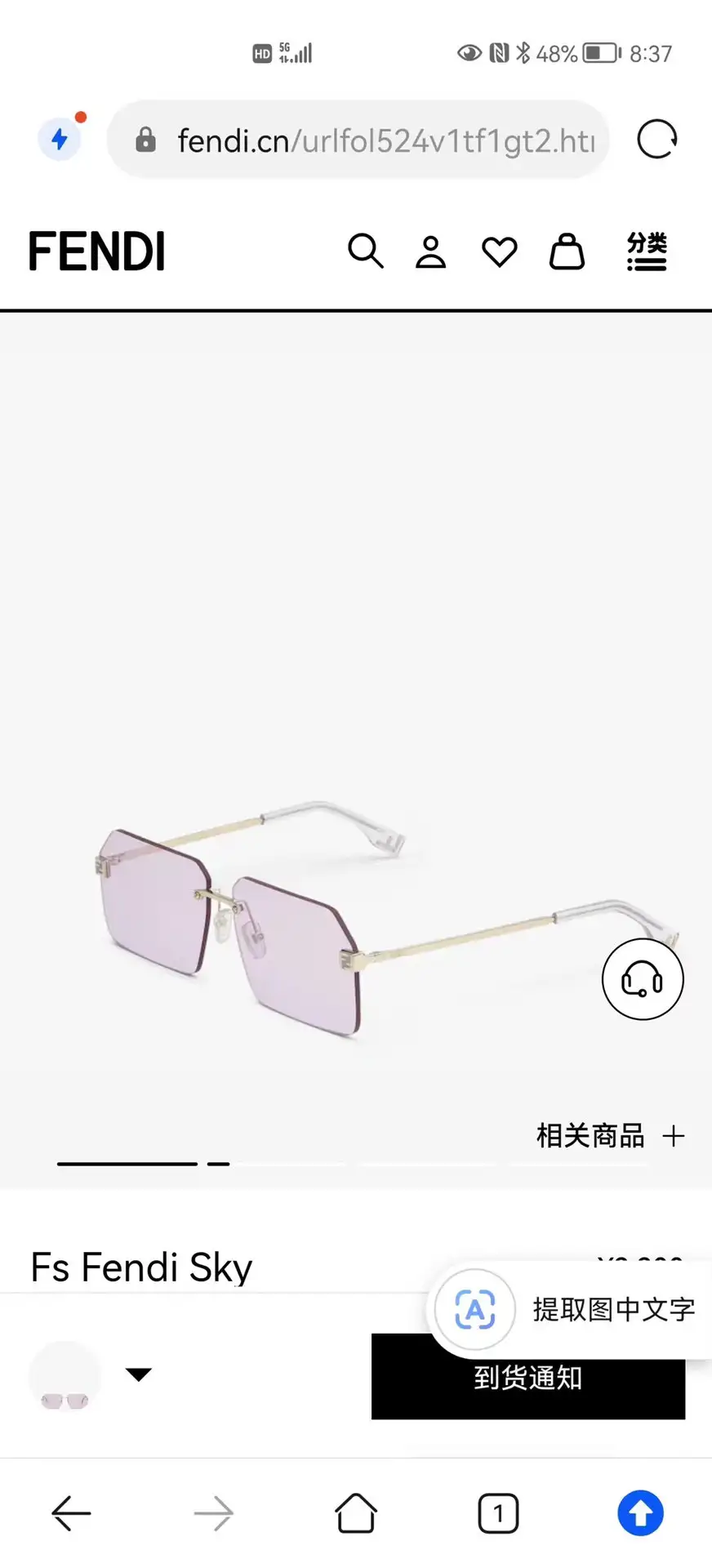Open the Fendi site search
Screen dimensions: 712x1568
[x=365, y=251]
